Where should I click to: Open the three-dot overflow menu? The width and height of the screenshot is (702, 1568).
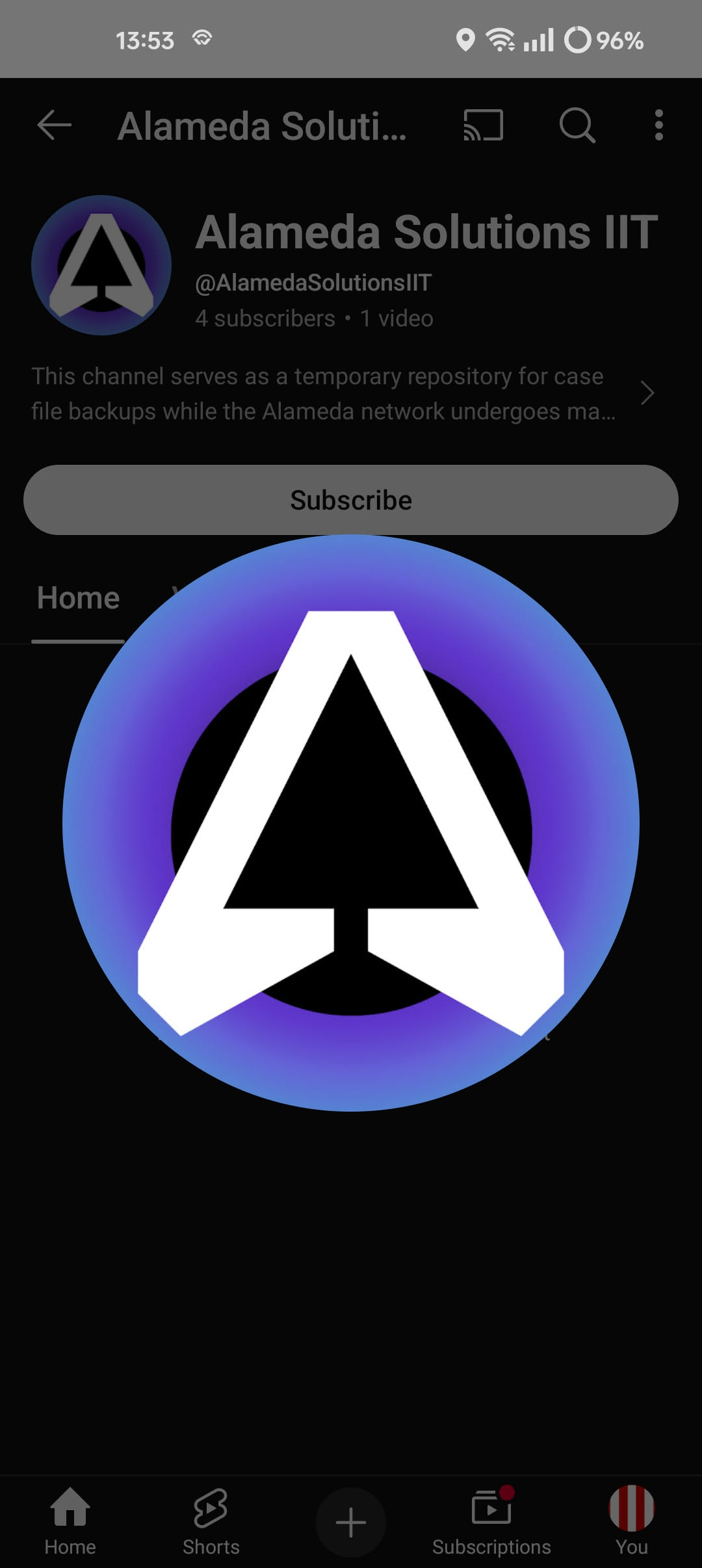(658, 125)
